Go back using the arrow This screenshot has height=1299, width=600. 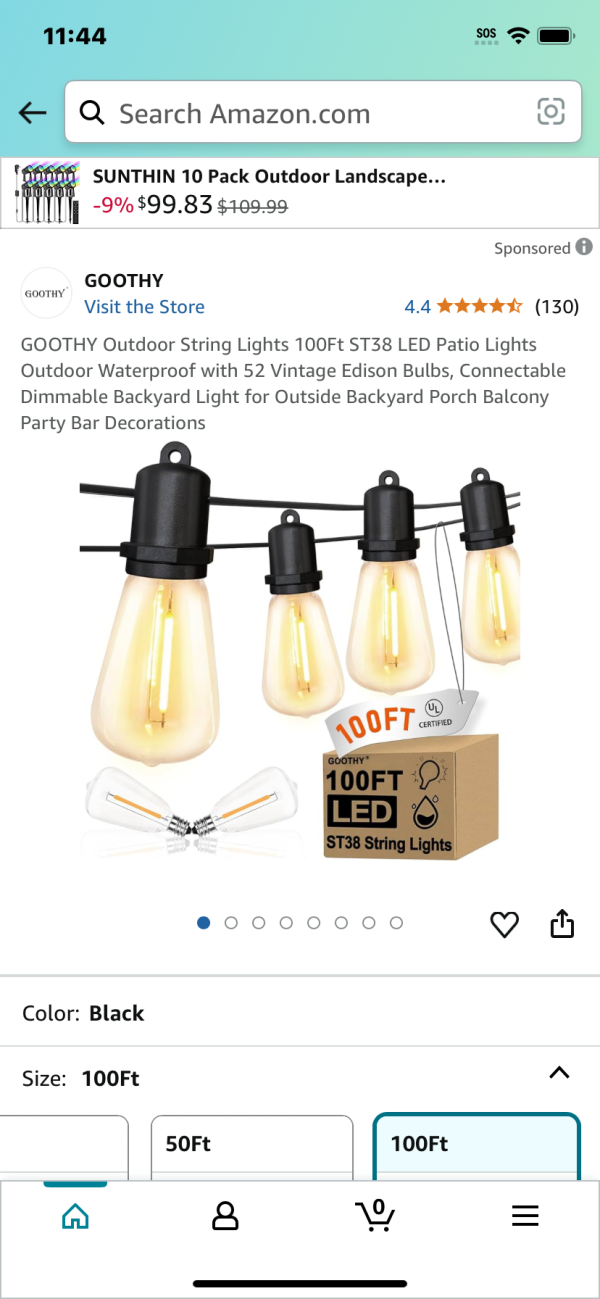pyautogui.click(x=33, y=113)
